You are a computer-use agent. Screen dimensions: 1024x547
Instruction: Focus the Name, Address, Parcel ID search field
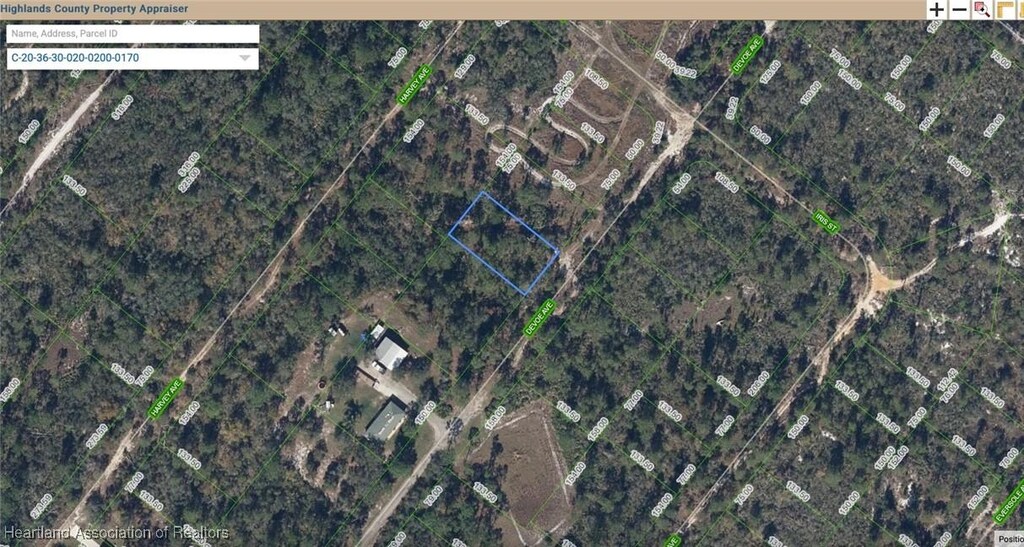pyautogui.click(x=132, y=34)
